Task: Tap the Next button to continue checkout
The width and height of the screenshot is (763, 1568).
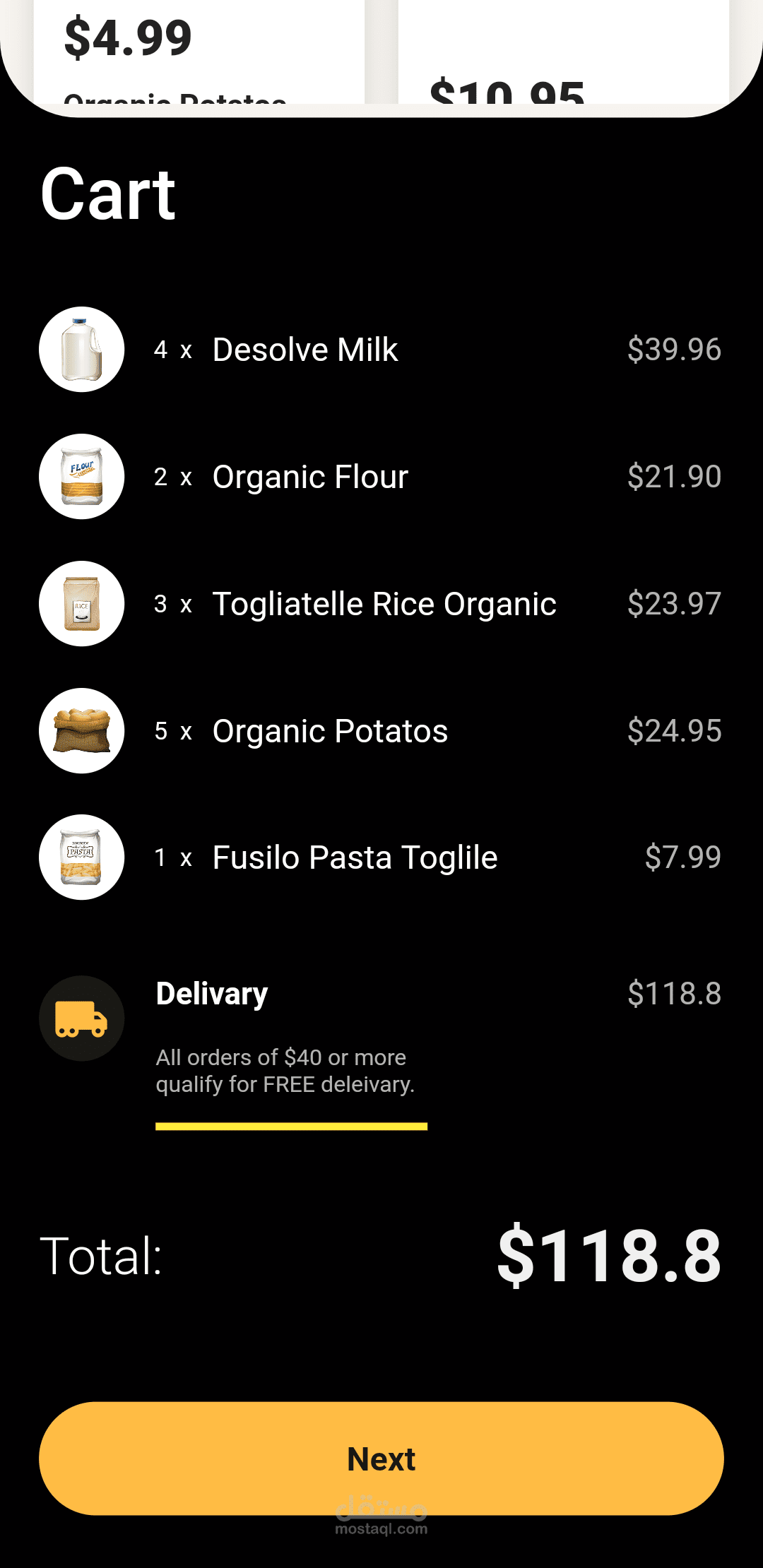Action: tap(381, 1459)
